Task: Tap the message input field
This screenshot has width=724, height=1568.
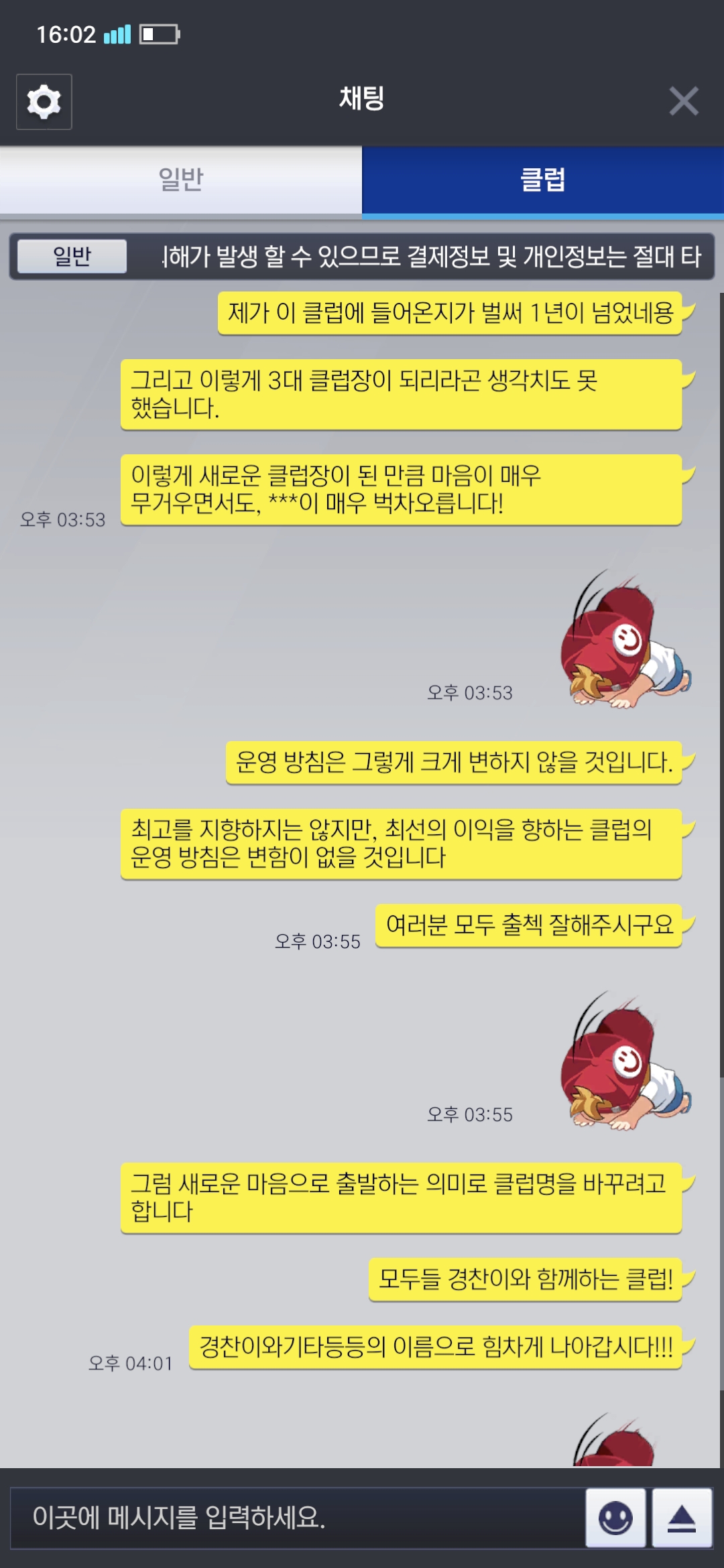Action: pos(295,1517)
